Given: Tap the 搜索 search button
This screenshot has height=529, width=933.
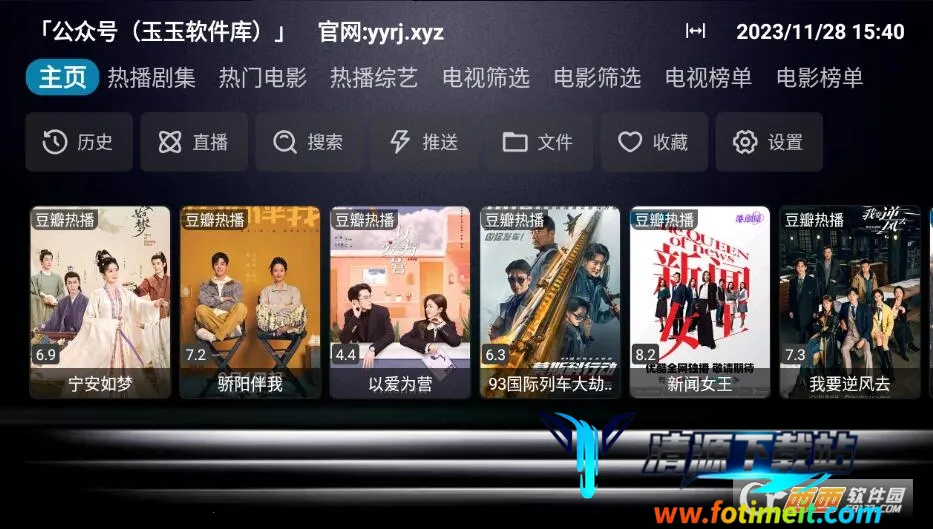Looking at the screenshot, I should pos(308,142).
